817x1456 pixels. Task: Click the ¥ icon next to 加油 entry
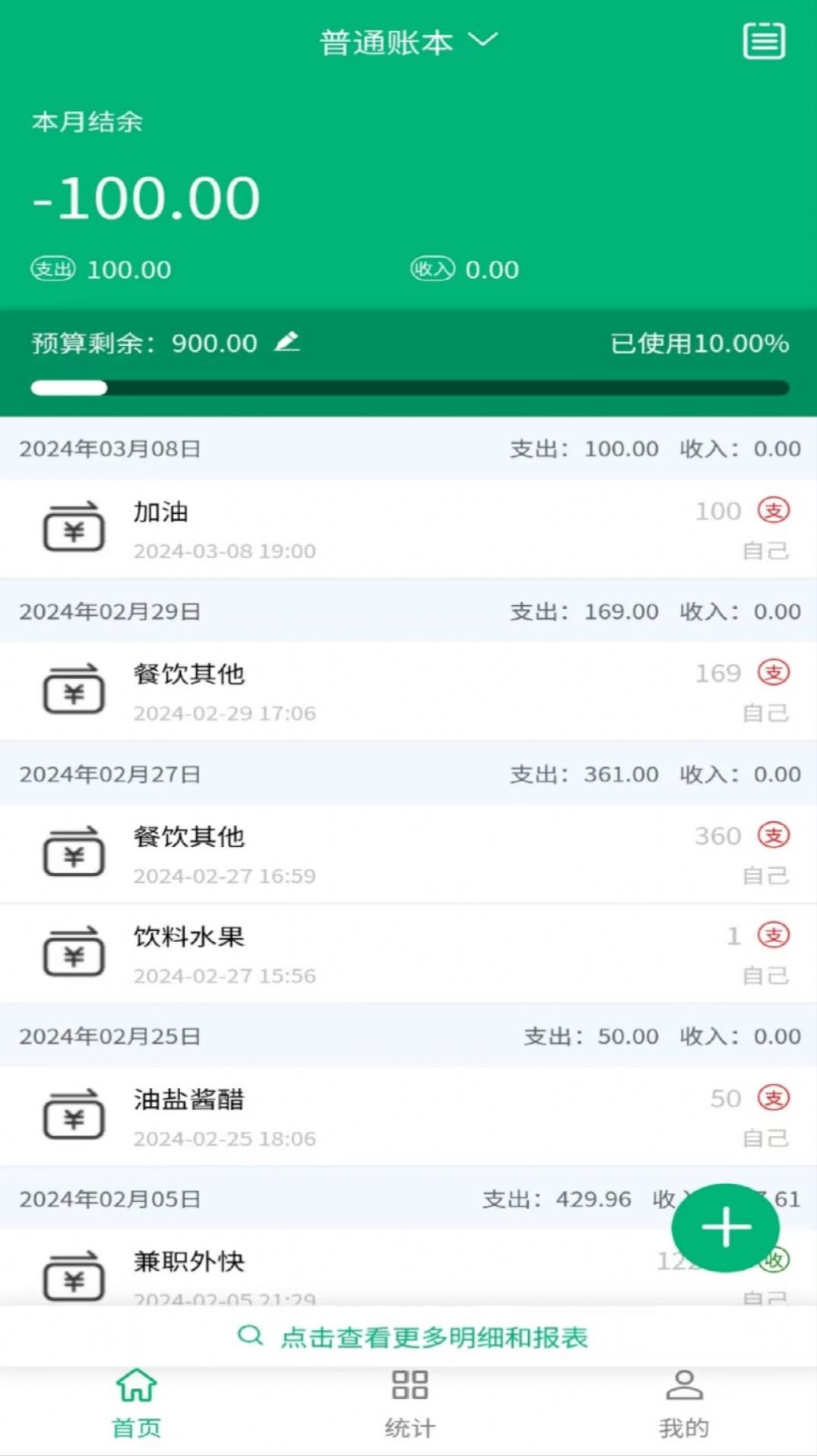(x=74, y=528)
